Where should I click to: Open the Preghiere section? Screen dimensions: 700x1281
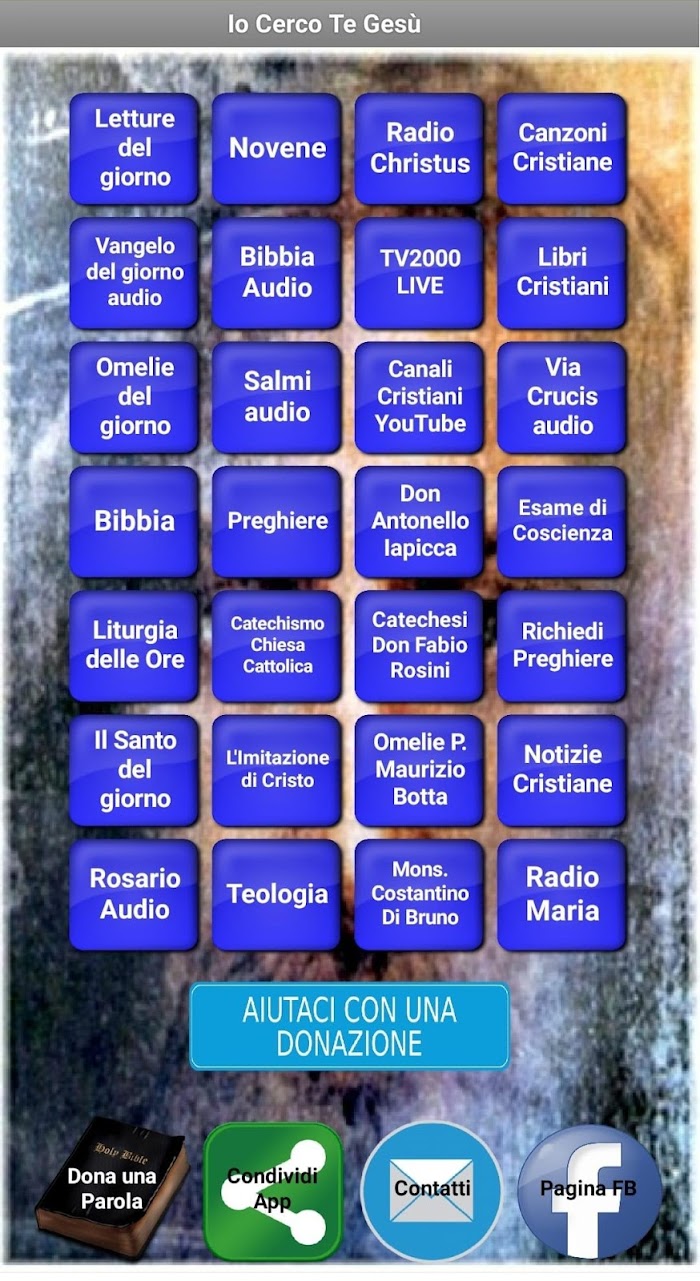coord(277,521)
